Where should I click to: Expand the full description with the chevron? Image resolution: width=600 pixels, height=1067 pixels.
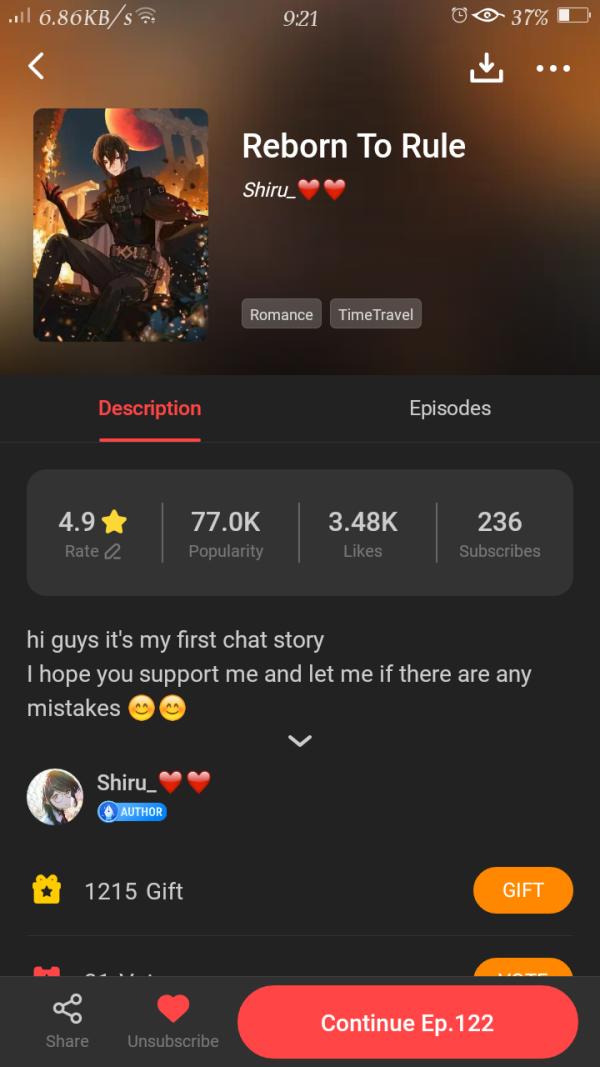tap(300, 741)
